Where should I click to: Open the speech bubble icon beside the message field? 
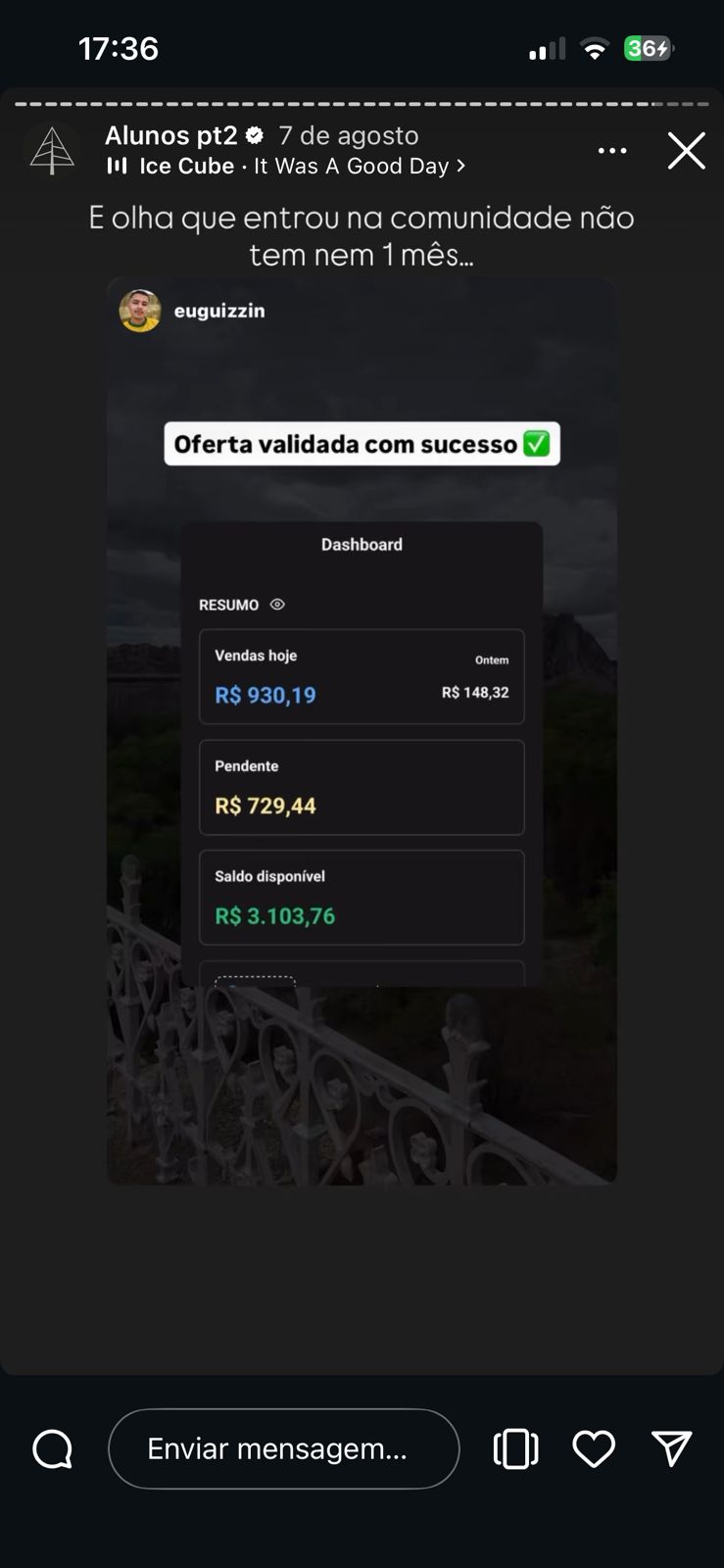[53, 1448]
